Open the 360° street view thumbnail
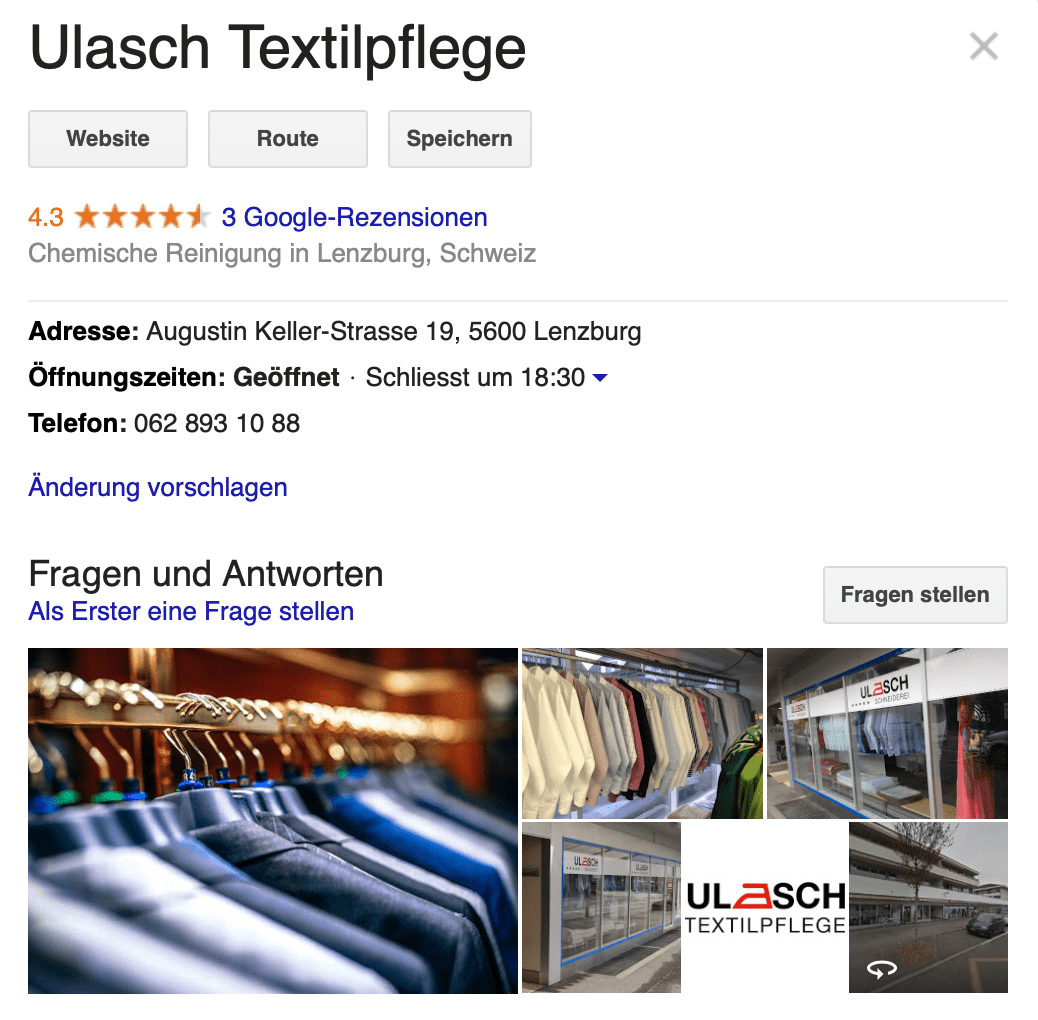This screenshot has width=1038, height=1020. (x=928, y=907)
